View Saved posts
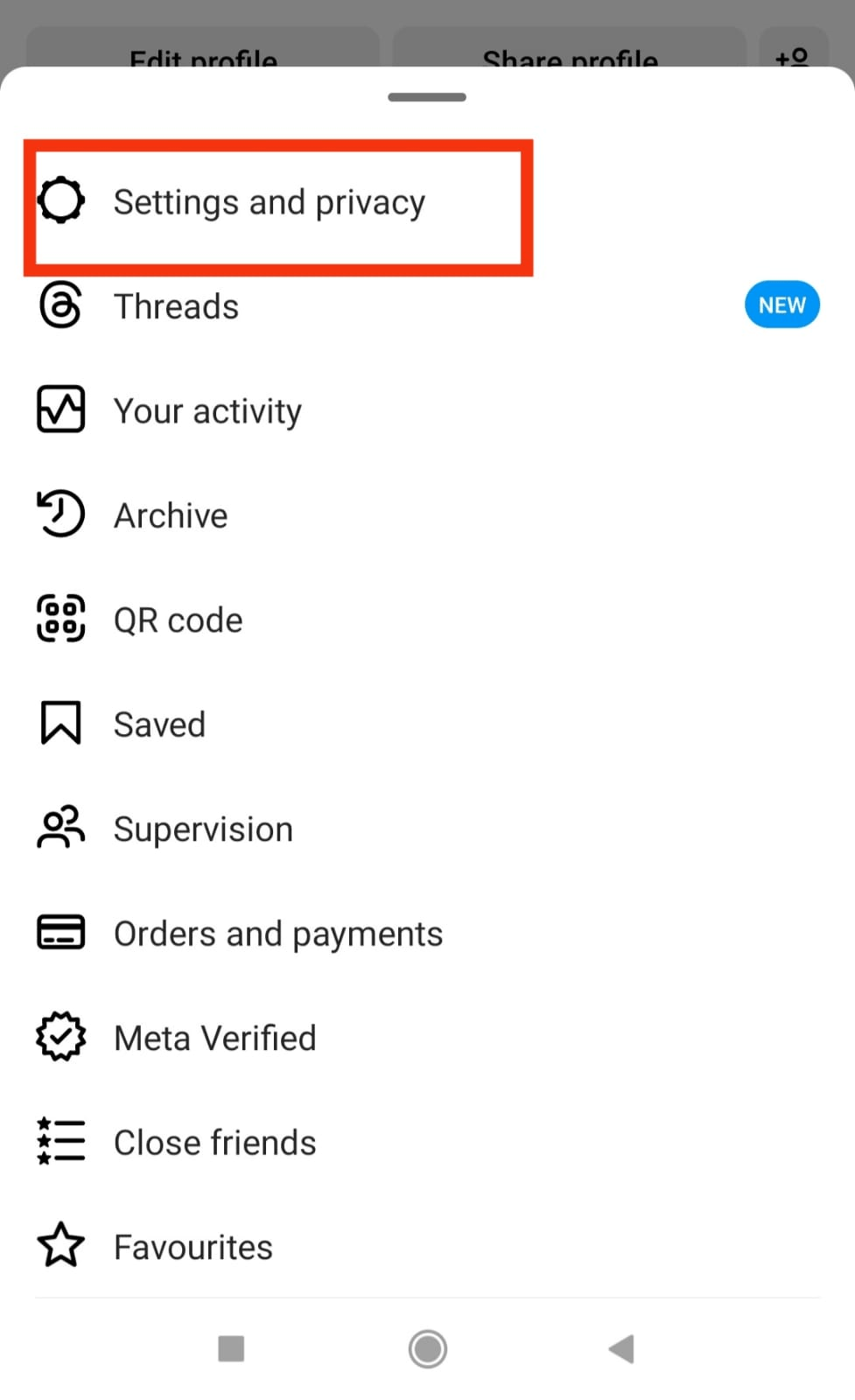The height and width of the screenshot is (1400, 855). click(x=159, y=724)
